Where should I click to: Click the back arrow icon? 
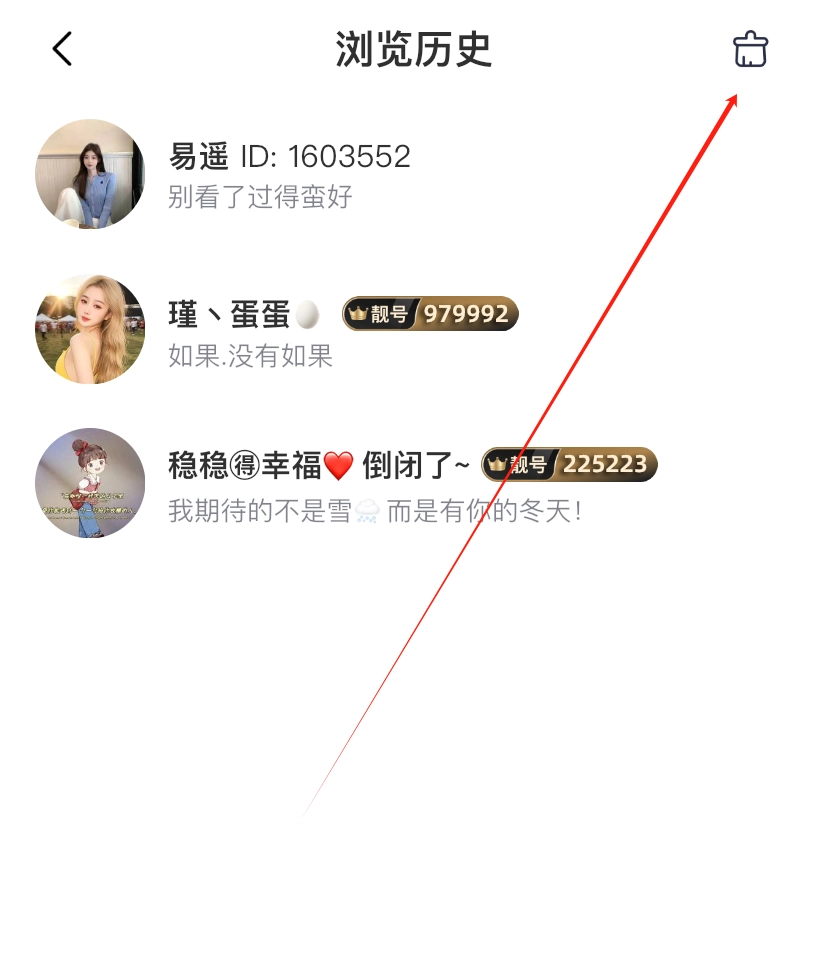62,48
